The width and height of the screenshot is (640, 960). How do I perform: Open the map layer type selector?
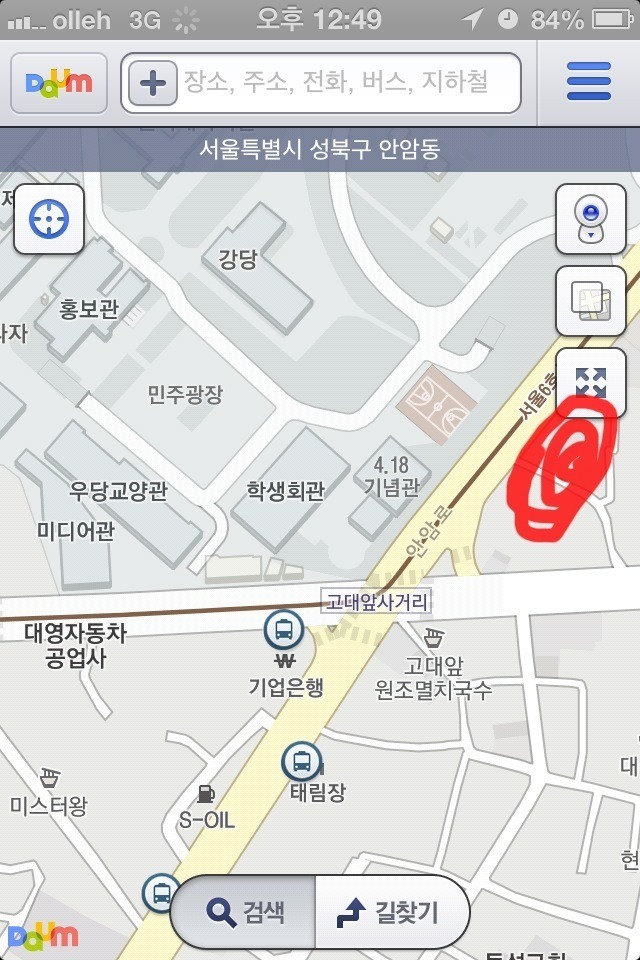[x=591, y=300]
